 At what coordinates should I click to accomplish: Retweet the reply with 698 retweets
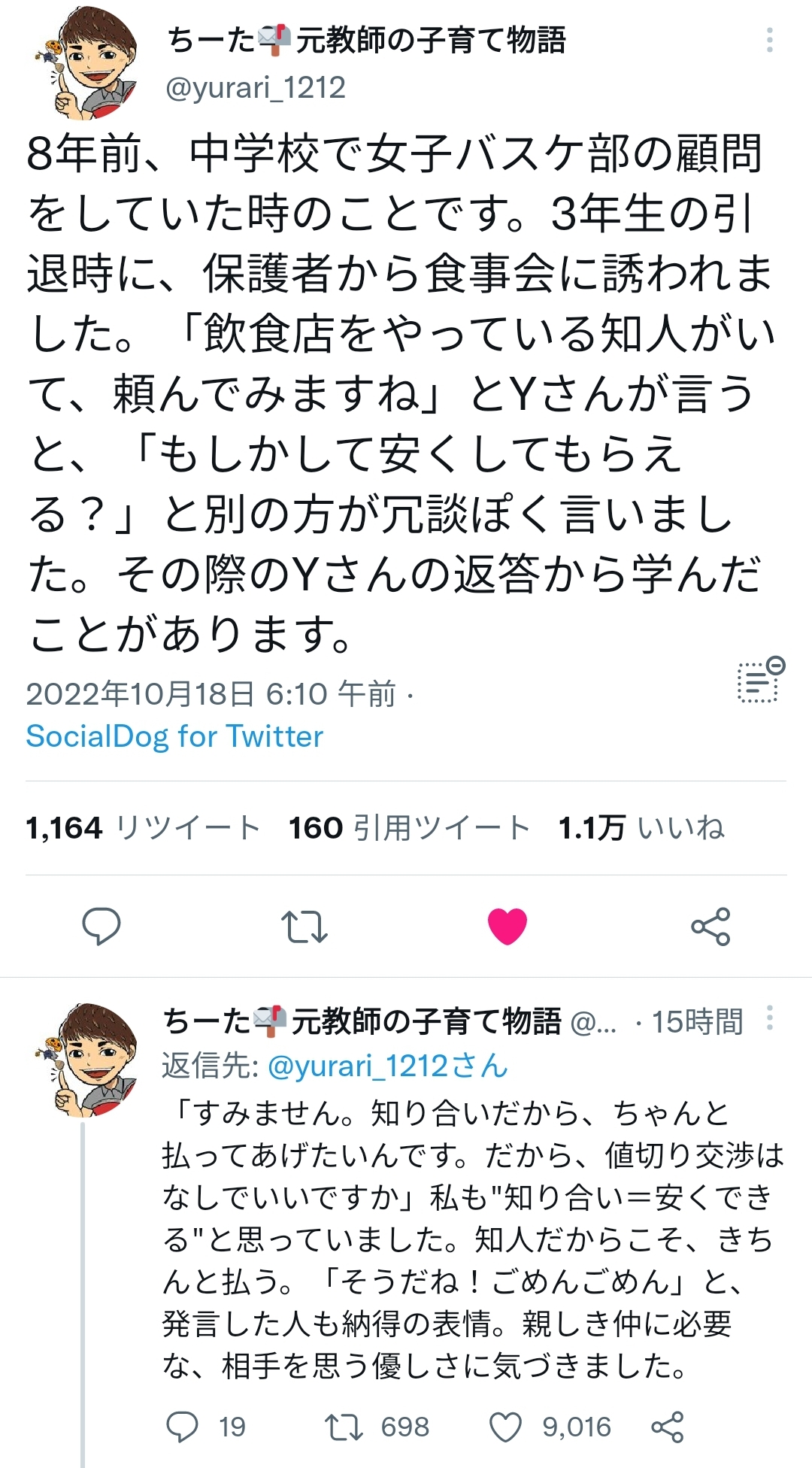pyautogui.click(x=377, y=1427)
